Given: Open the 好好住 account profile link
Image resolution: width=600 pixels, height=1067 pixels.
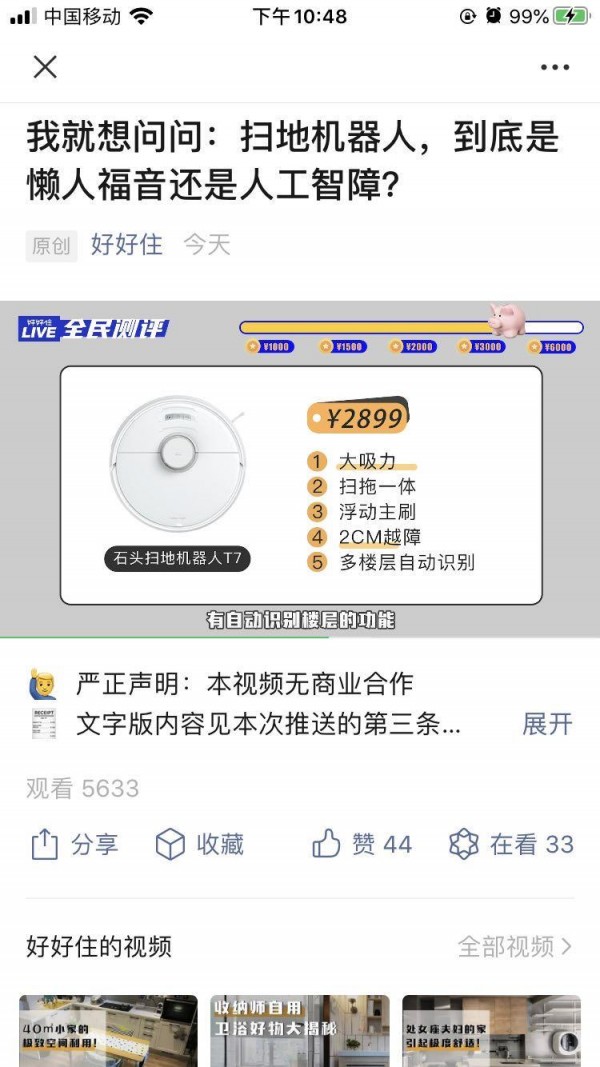Looking at the screenshot, I should click(x=127, y=244).
